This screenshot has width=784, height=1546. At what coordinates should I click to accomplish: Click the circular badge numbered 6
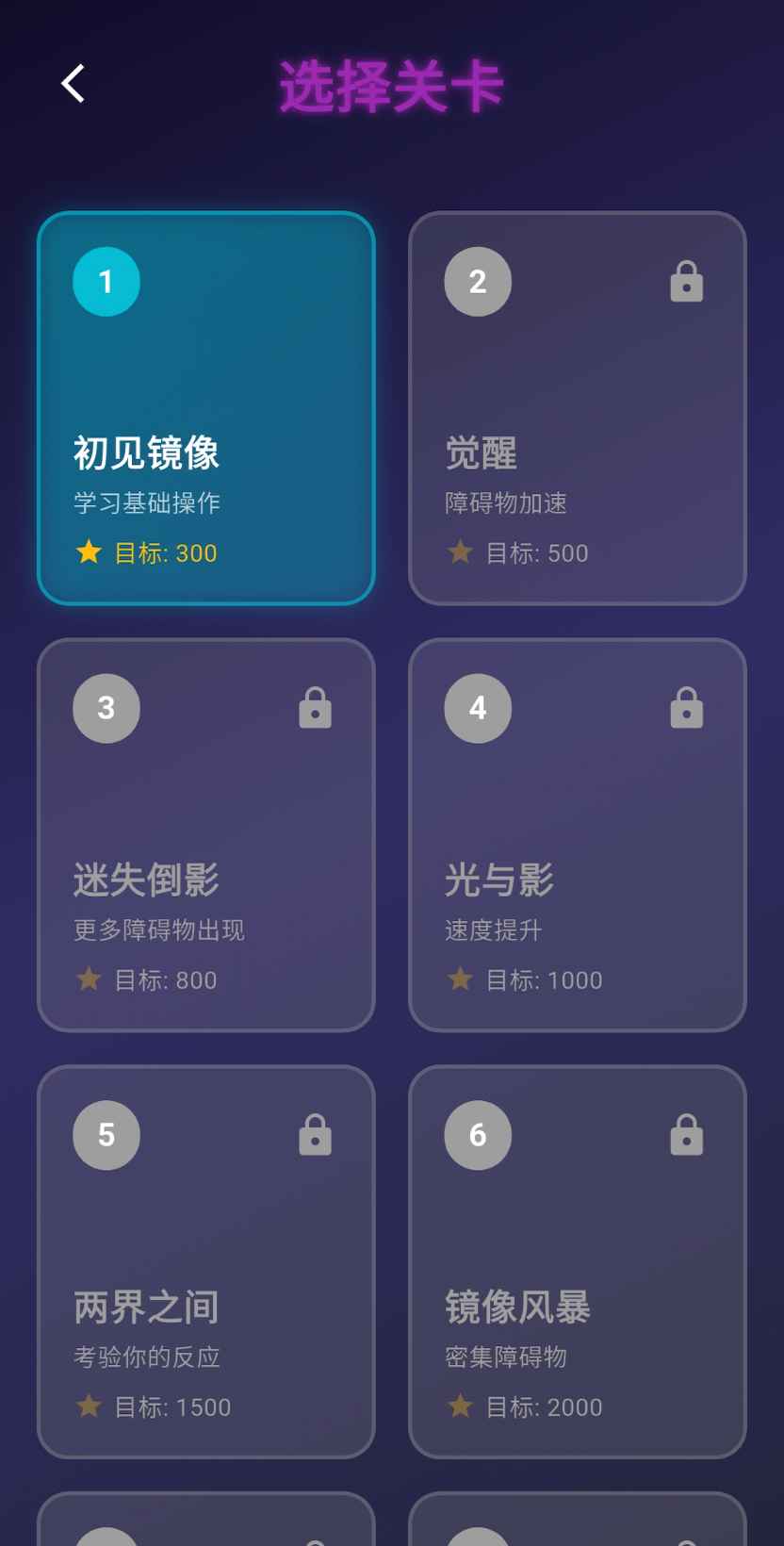pyautogui.click(x=478, y=1135)
